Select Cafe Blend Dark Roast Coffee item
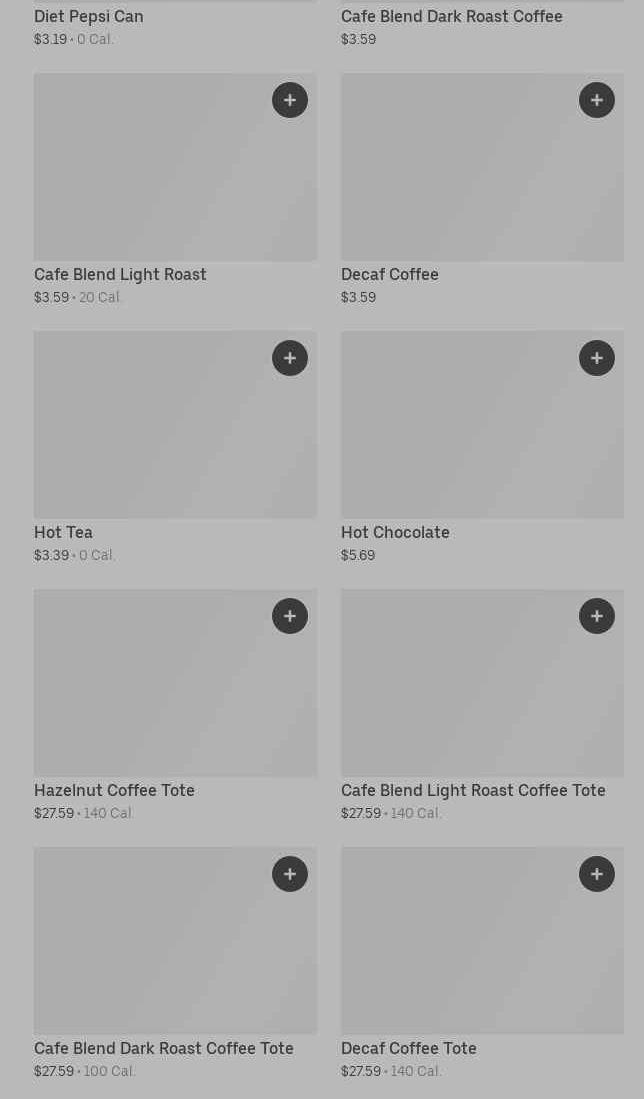Image resolution: width=644 pixels, height=1099 pixels. click(x=451, y=17)
